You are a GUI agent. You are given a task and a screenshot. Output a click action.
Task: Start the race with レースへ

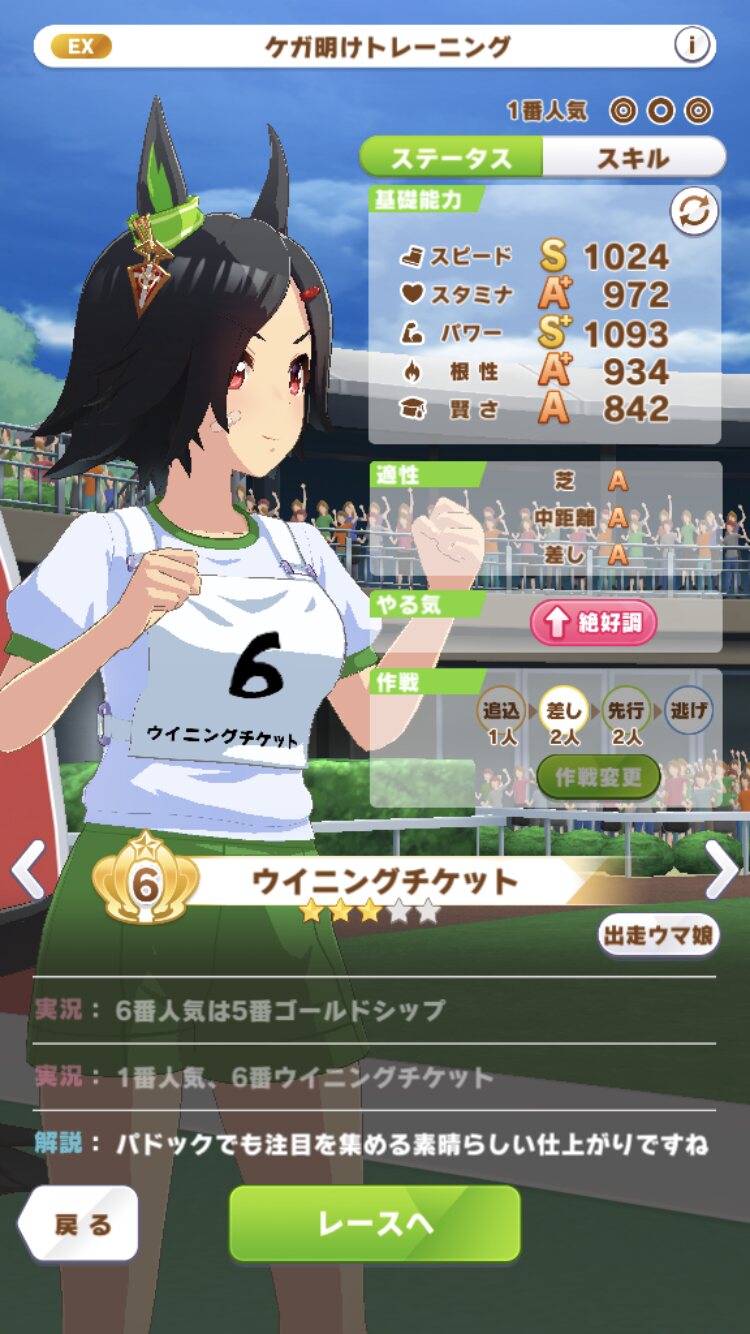375,1224
